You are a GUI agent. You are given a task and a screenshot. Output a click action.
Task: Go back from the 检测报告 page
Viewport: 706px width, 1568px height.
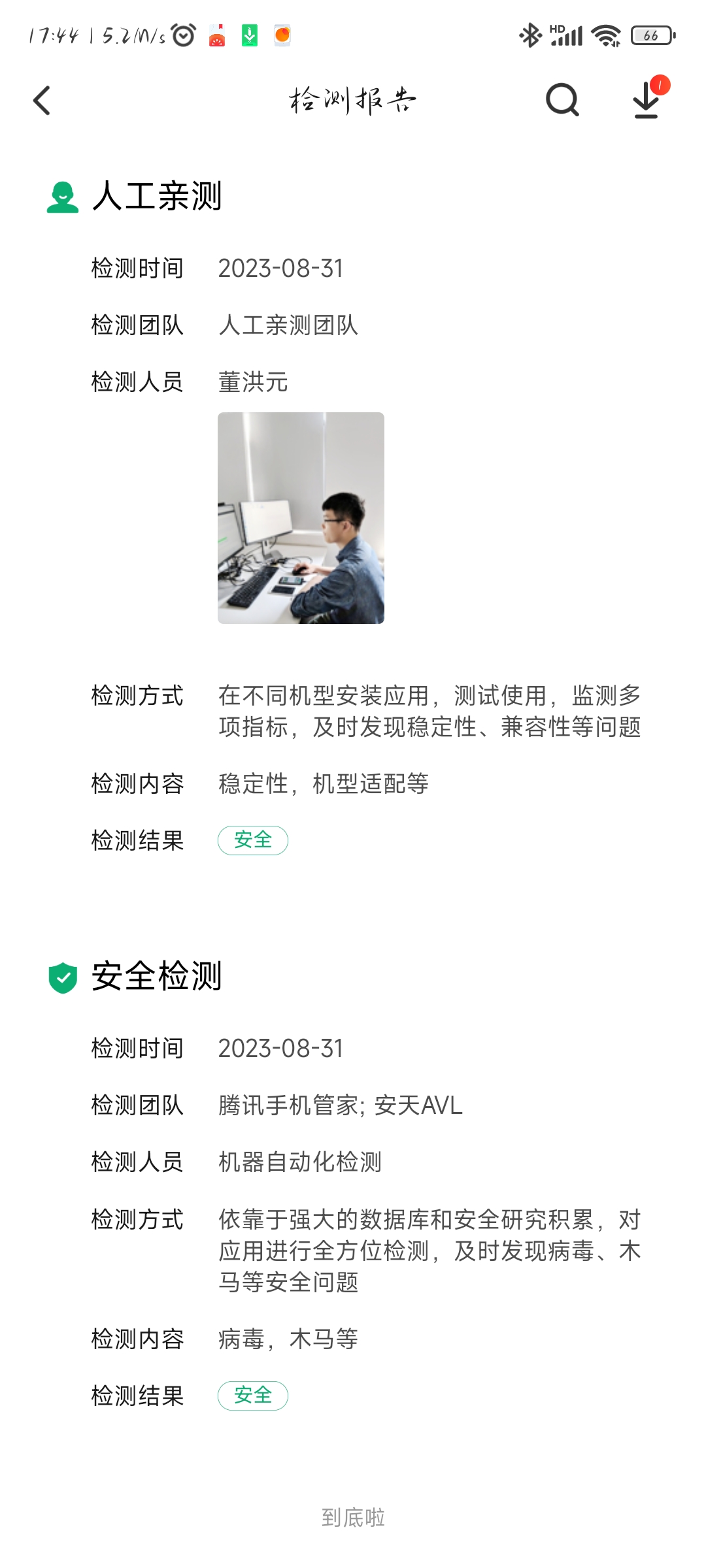tap(42, 101)
